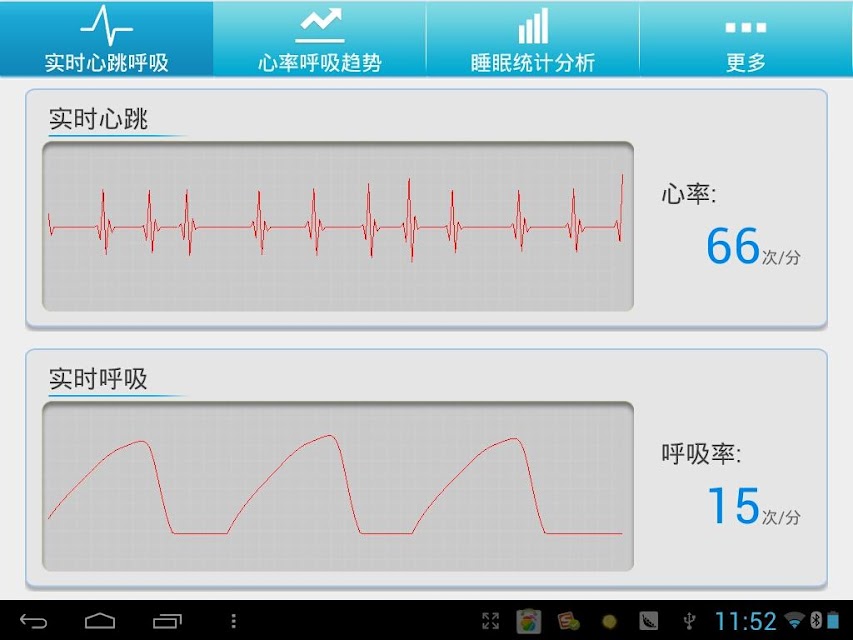The width and height of the screenshot is (853, 640).
Task: Open the recent apps view
Action: (167, 621)
